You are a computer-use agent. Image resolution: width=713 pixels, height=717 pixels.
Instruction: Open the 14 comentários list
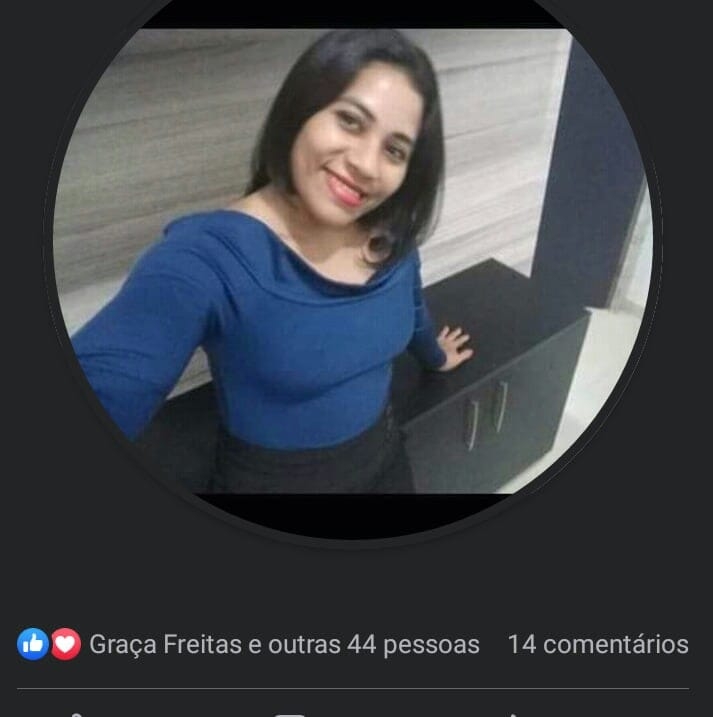point(597,644)
